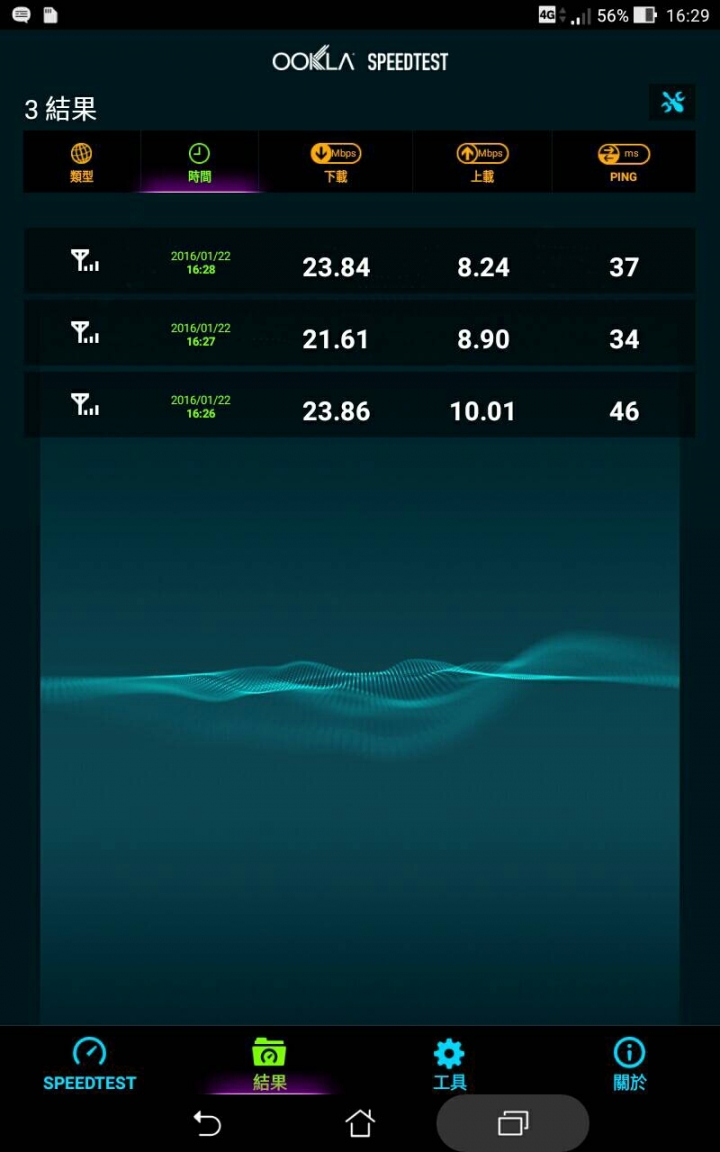Open the tools wrench icon
This screenshot has width=720, height=1152.
pyautogui.click(x=672, y=101)
